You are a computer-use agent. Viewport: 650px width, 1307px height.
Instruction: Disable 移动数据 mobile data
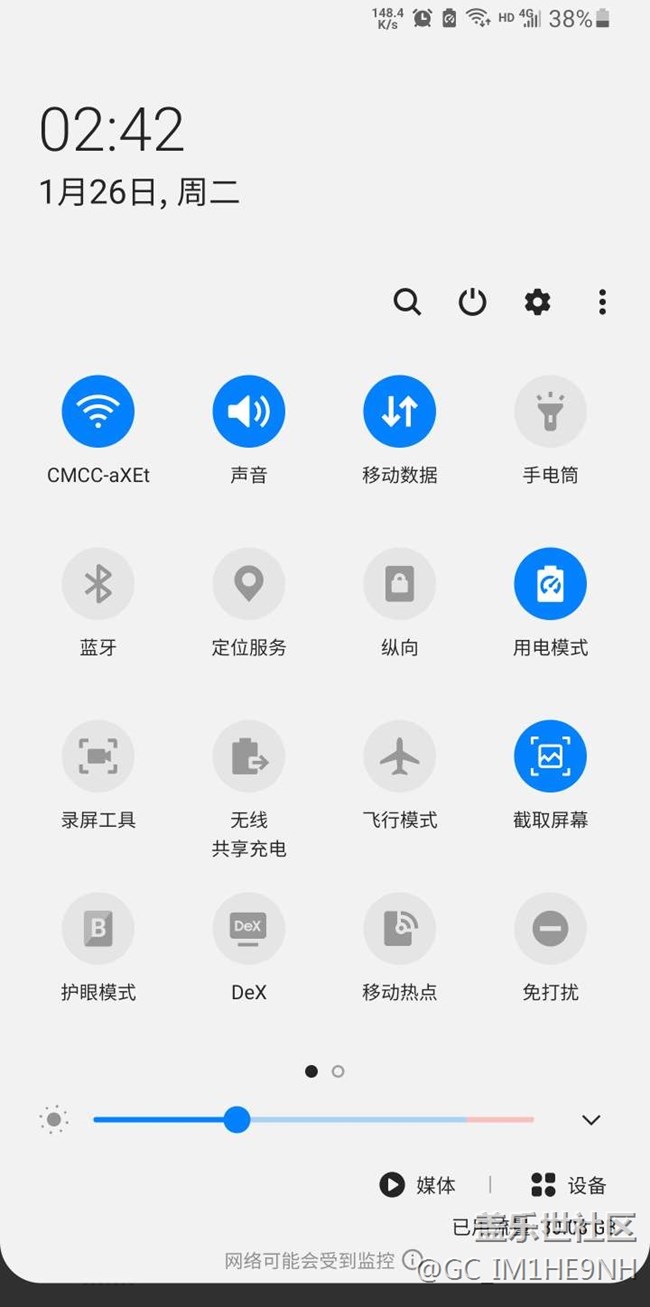[x=400, y=411]
